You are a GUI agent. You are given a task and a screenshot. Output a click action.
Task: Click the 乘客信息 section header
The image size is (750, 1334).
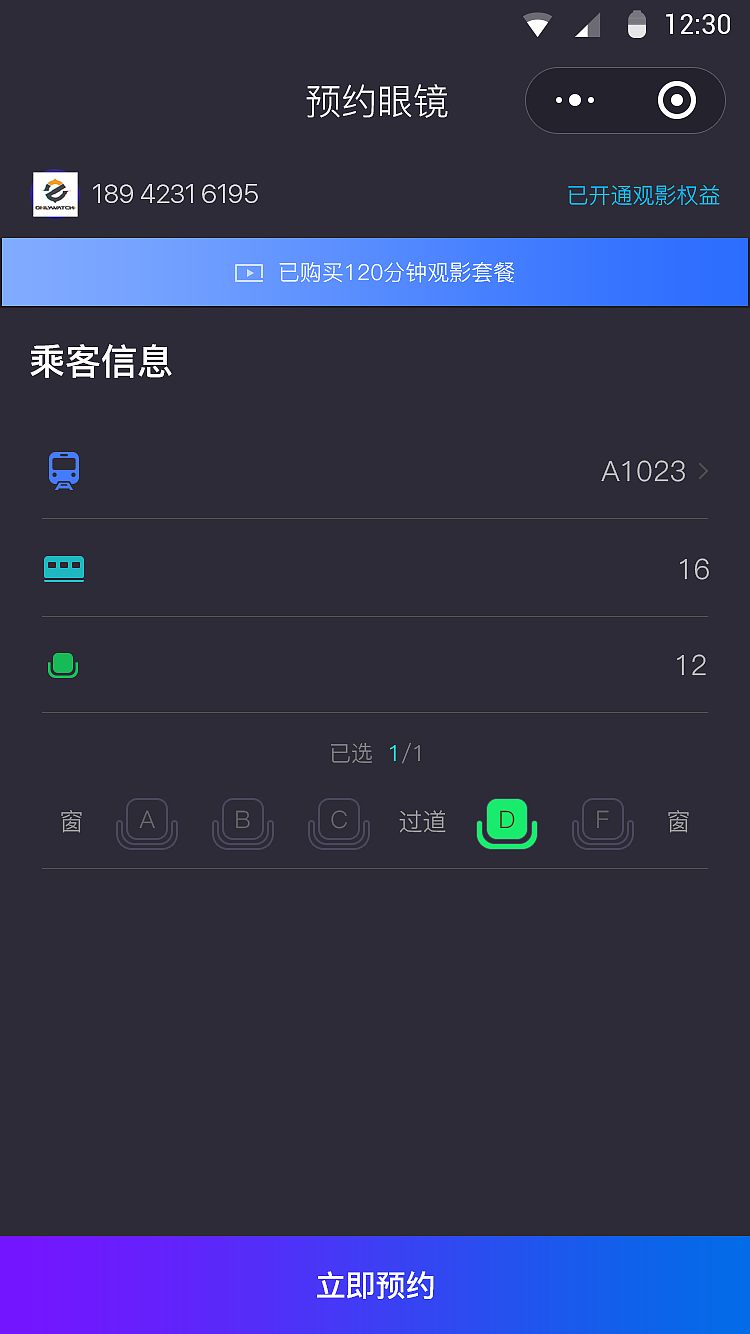point(100,362)
